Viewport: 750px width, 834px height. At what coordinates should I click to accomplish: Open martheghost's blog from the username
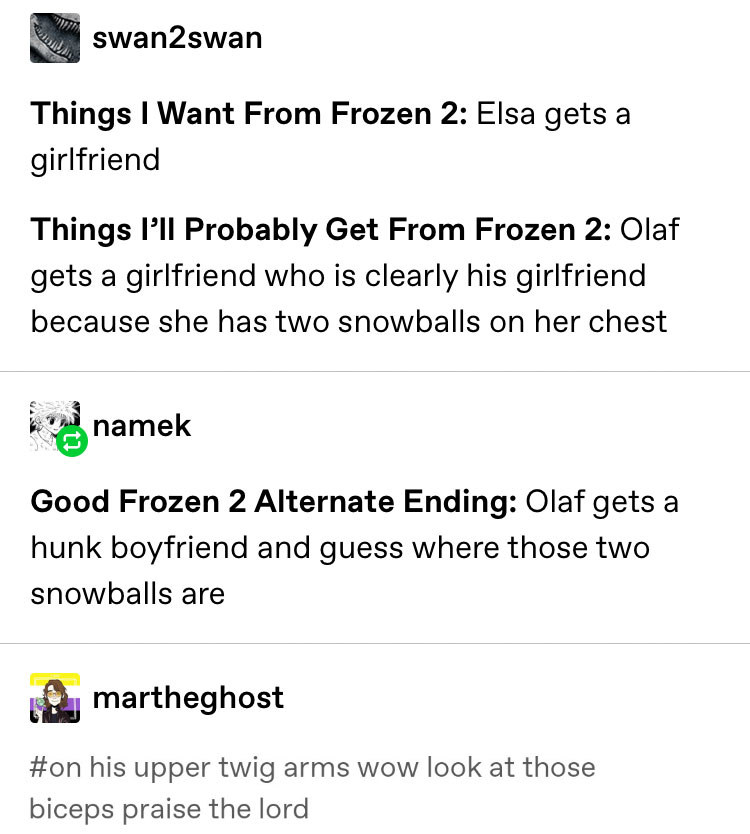pyautogui.click(x=188, y=697)
